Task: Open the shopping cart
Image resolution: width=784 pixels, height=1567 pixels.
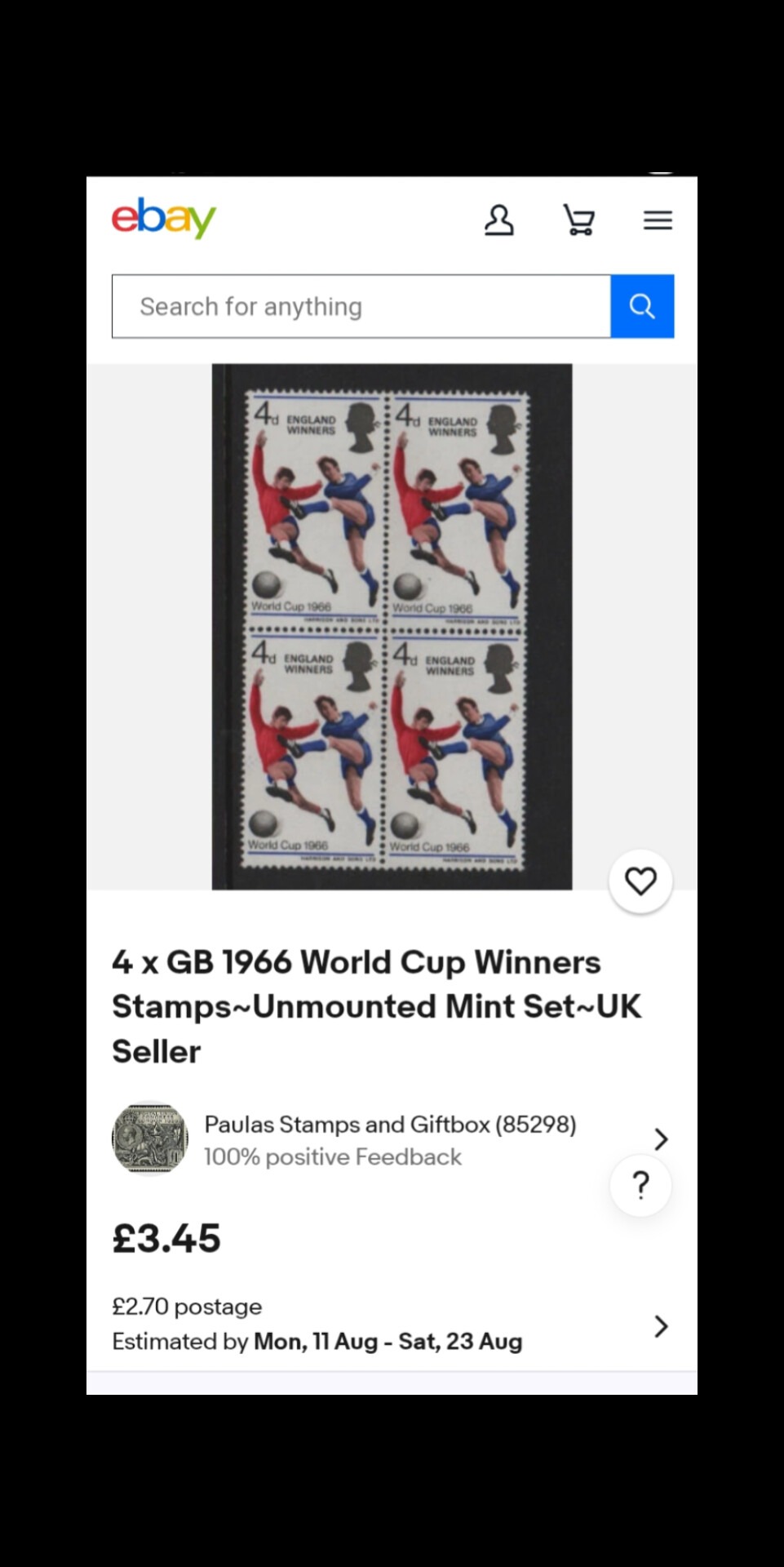Action: (x=578, y=220)
